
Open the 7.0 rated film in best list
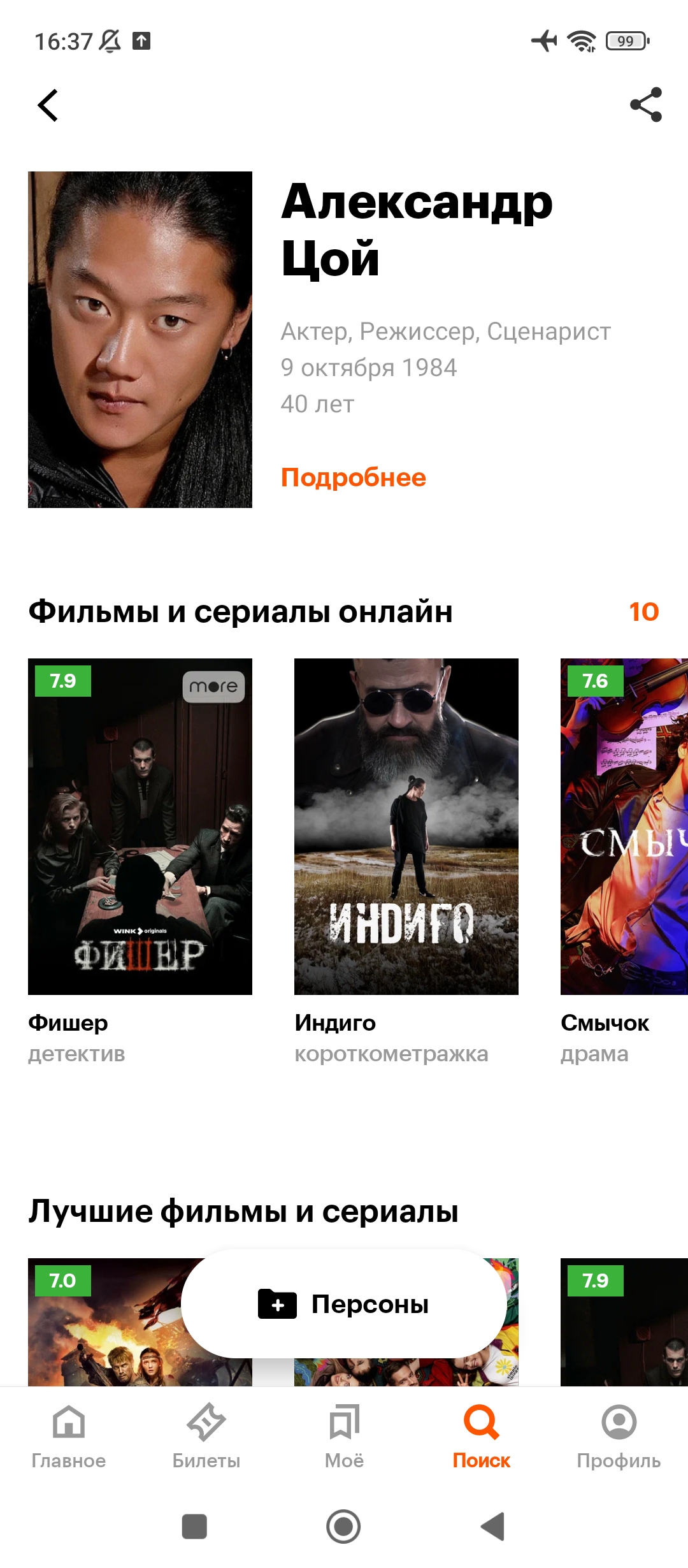pos(105,1322)
